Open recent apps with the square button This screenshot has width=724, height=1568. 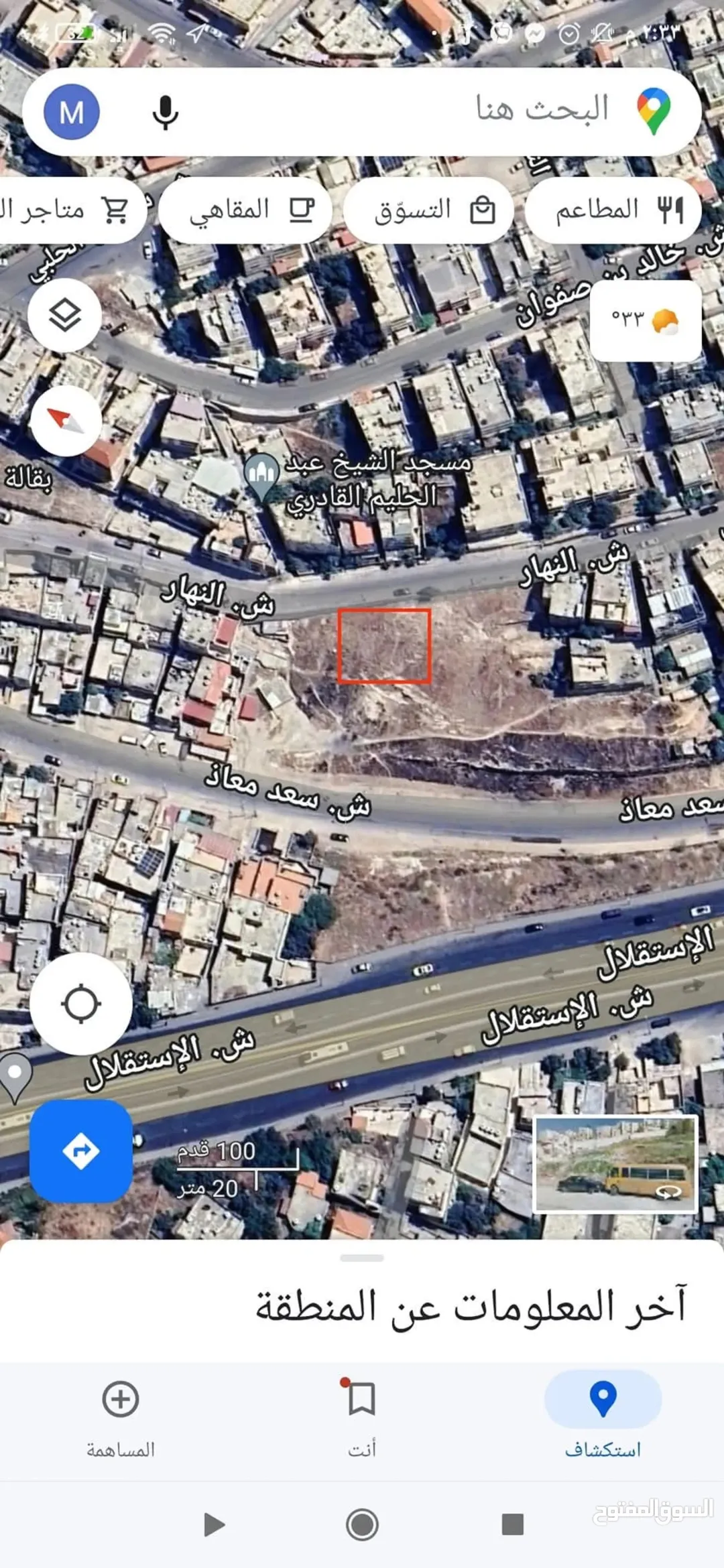(513, 1524)
